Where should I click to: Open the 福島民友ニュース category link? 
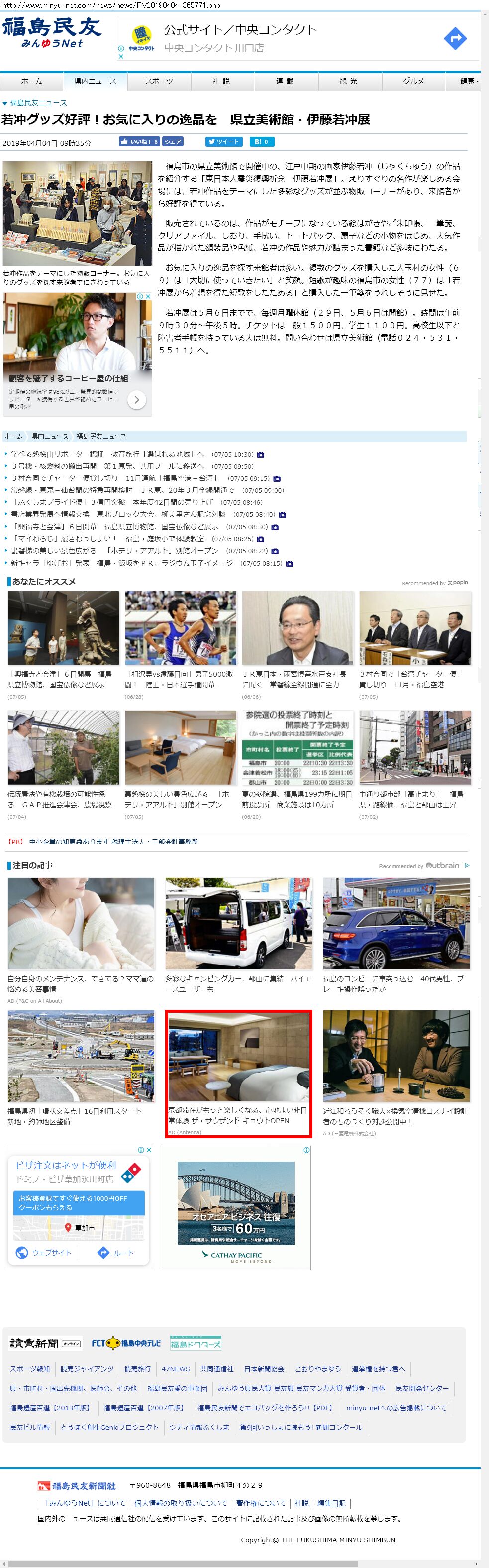(38, 102)
